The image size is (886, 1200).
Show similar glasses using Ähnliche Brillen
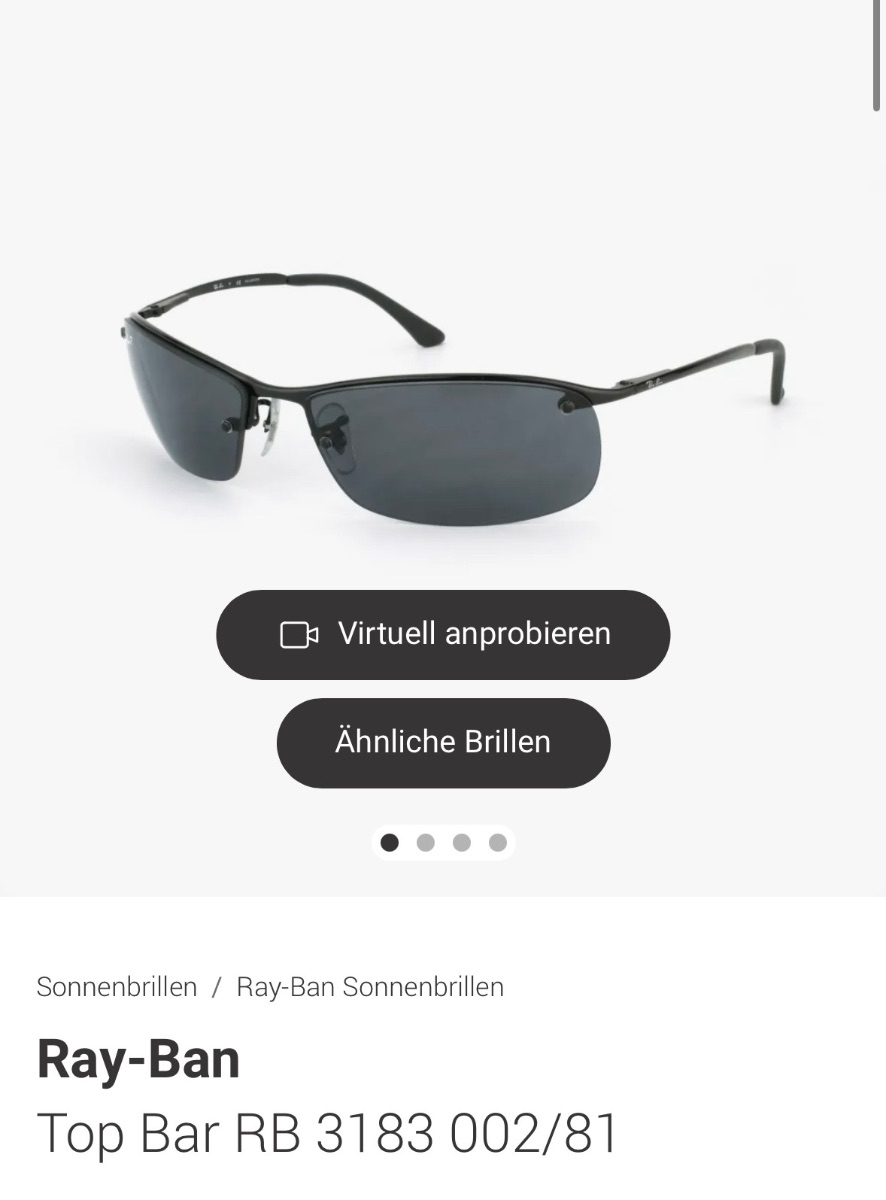click(x=443, y=742)
